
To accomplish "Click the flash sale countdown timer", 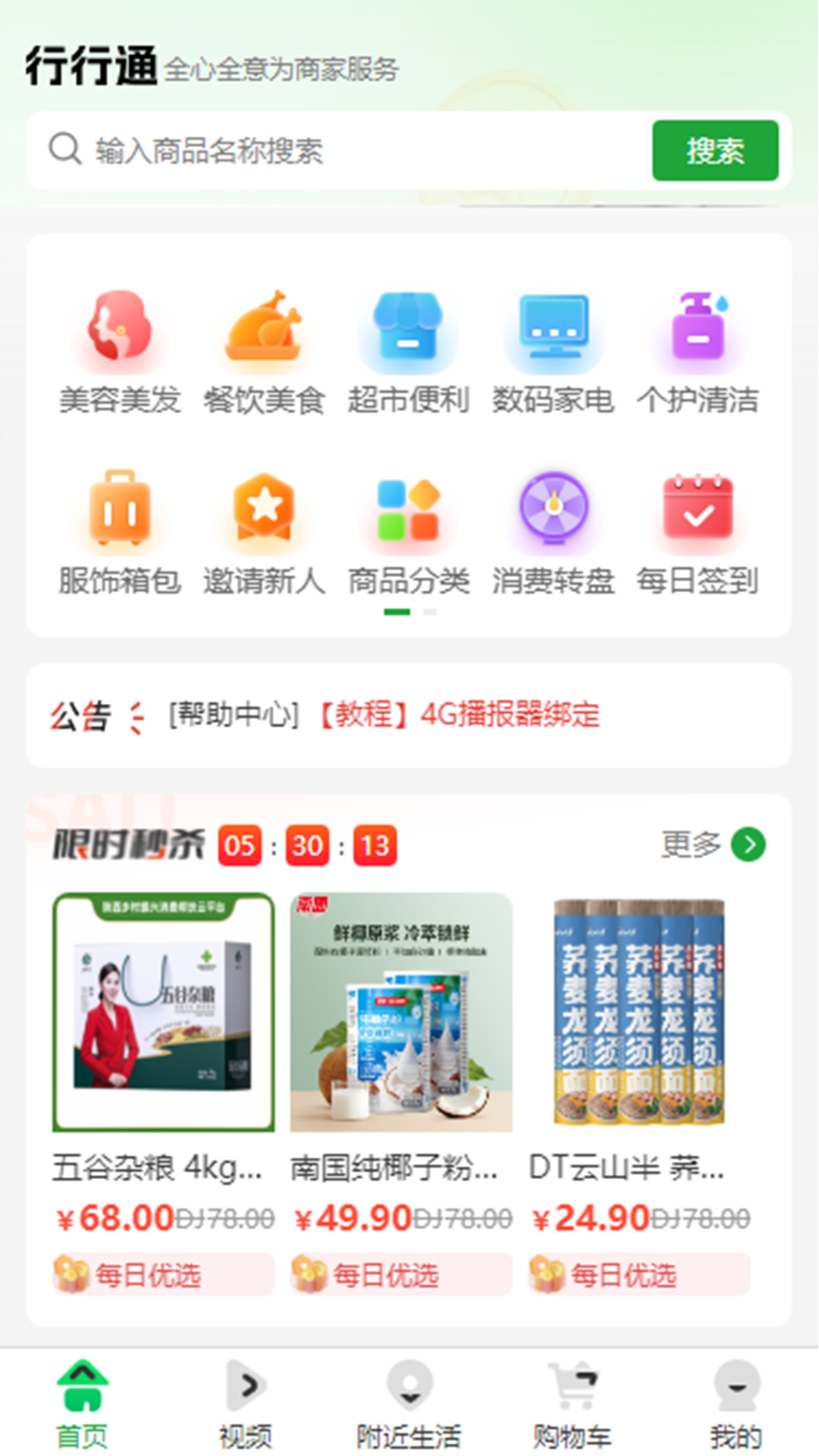I will point(306,844).
